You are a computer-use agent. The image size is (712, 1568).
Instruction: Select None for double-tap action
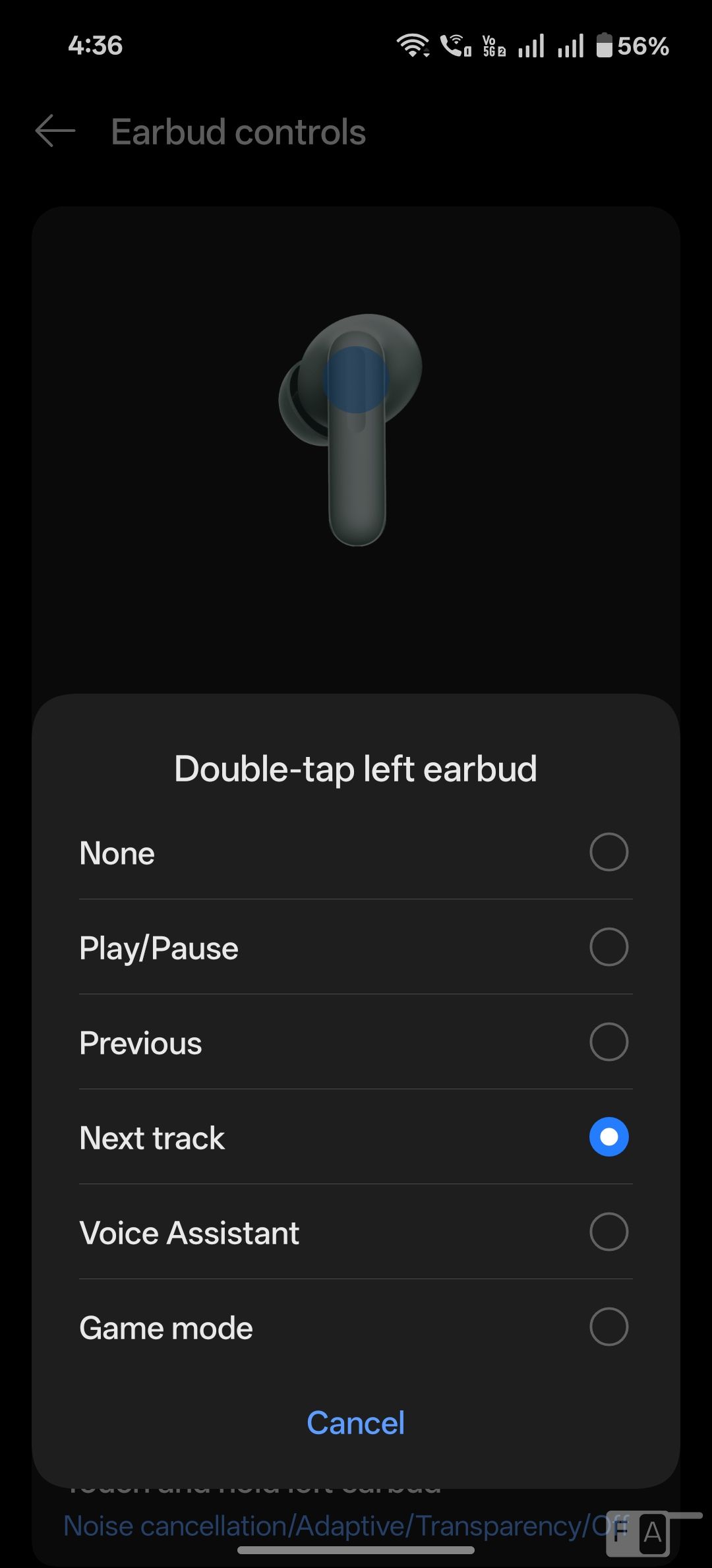pos(608,852)
